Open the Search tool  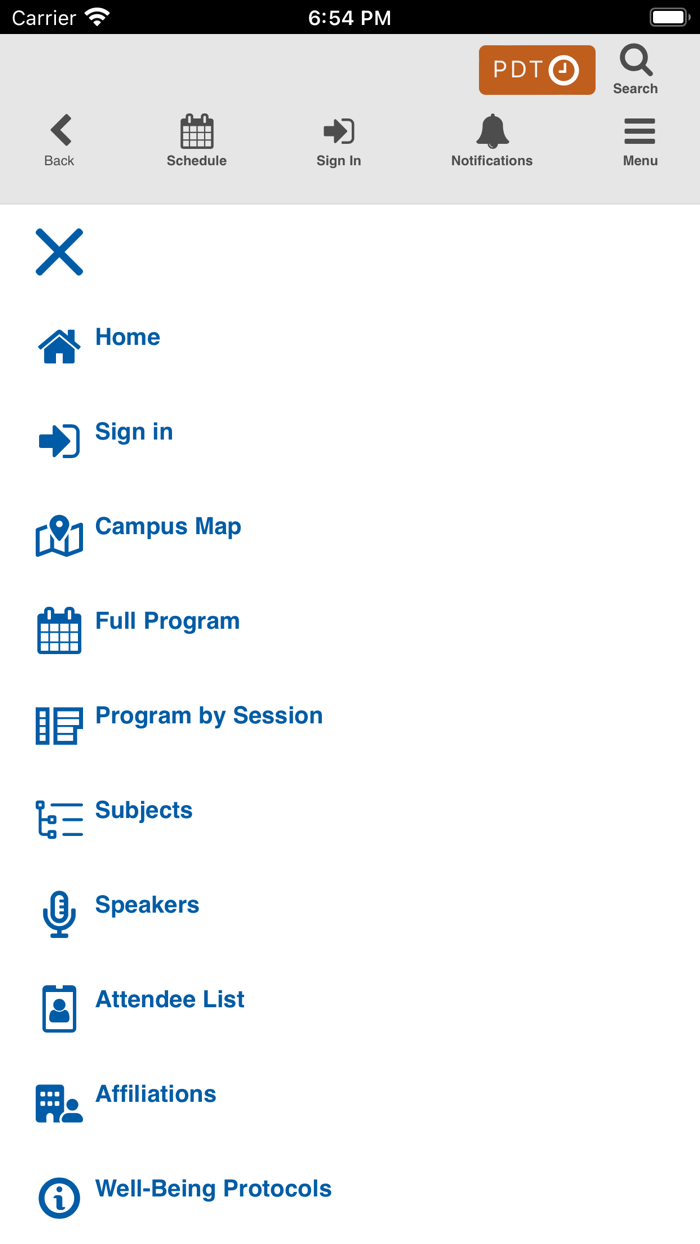tap(635, 70)
